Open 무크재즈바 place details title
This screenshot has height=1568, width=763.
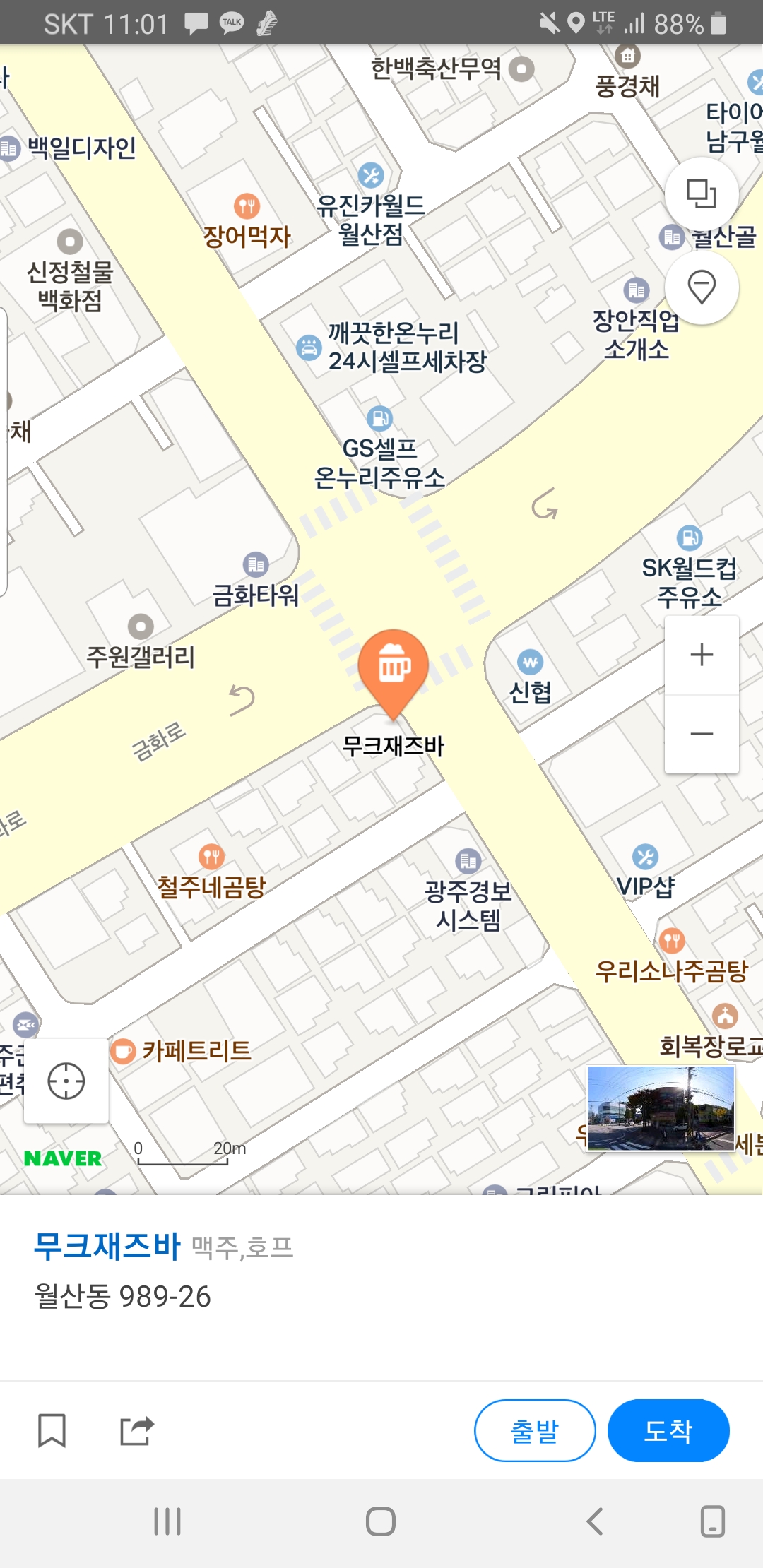pos(107,1246)
